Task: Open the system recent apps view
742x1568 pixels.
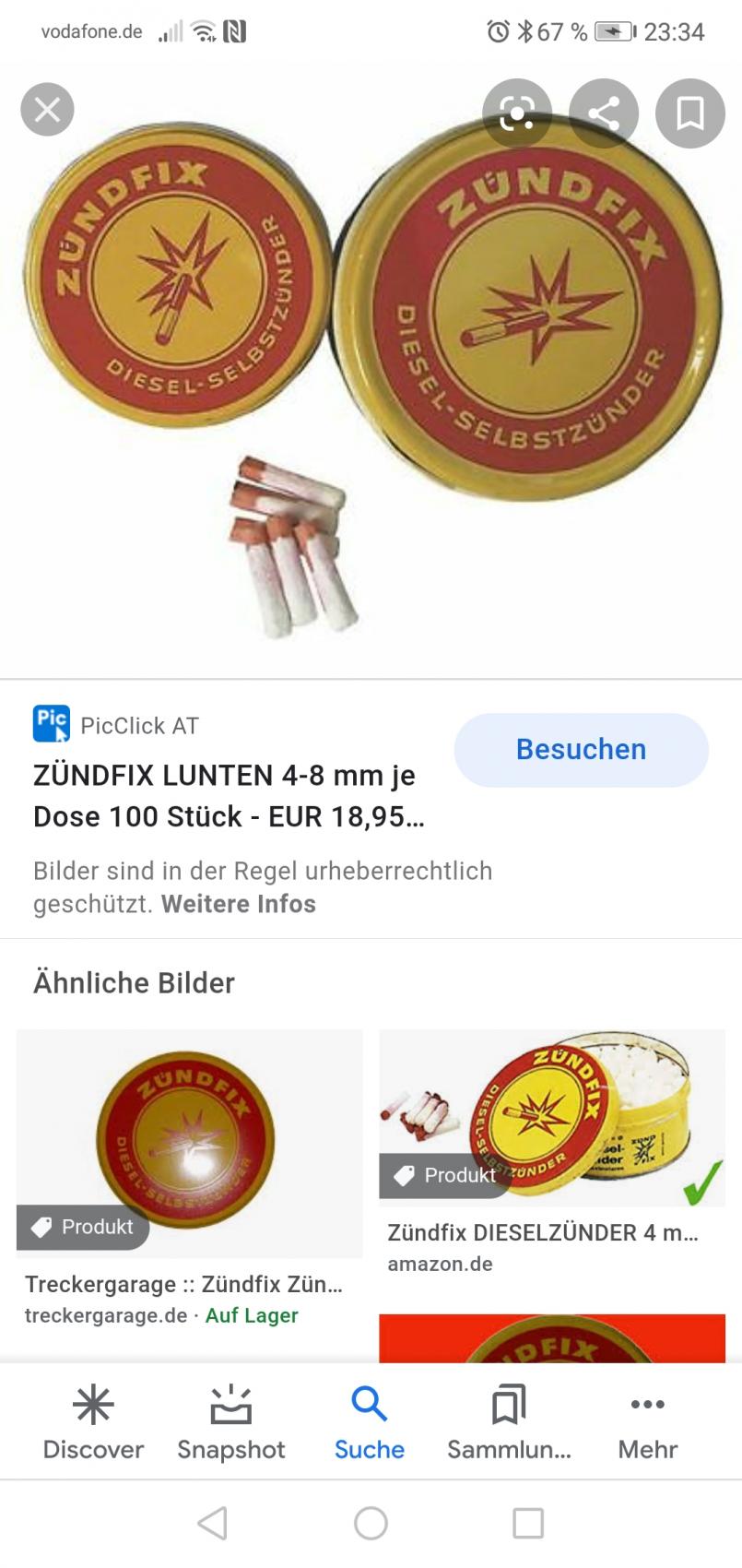Action: [528, 1523]
